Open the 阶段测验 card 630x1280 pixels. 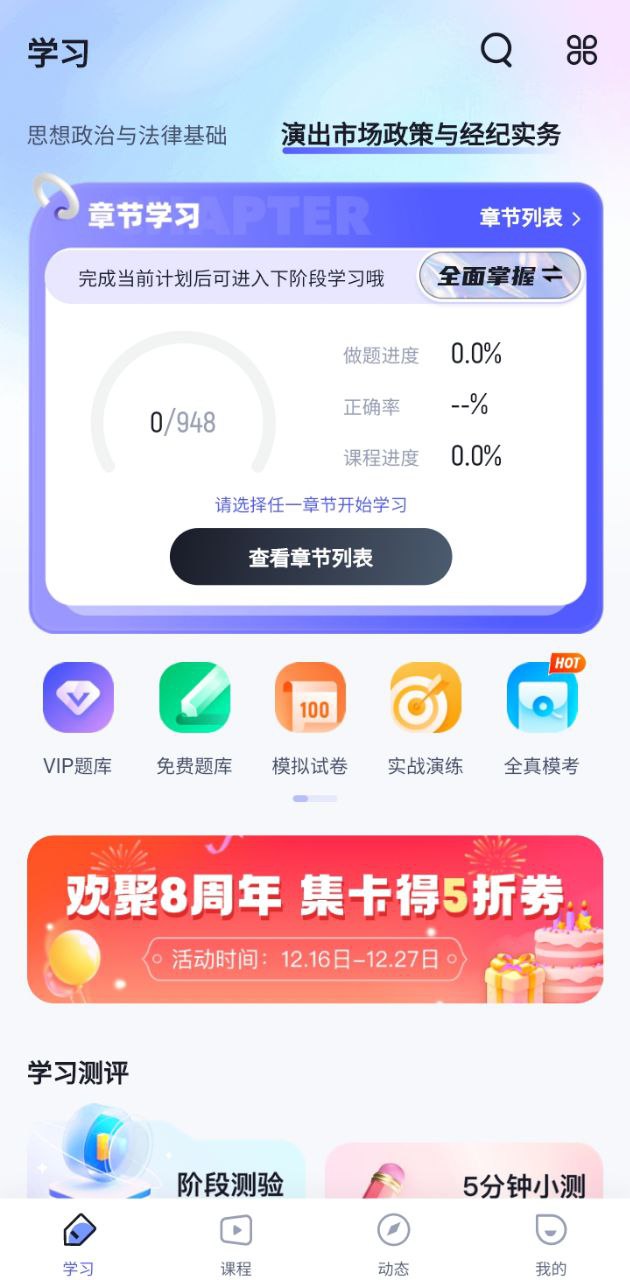[x=166, y=1170]
